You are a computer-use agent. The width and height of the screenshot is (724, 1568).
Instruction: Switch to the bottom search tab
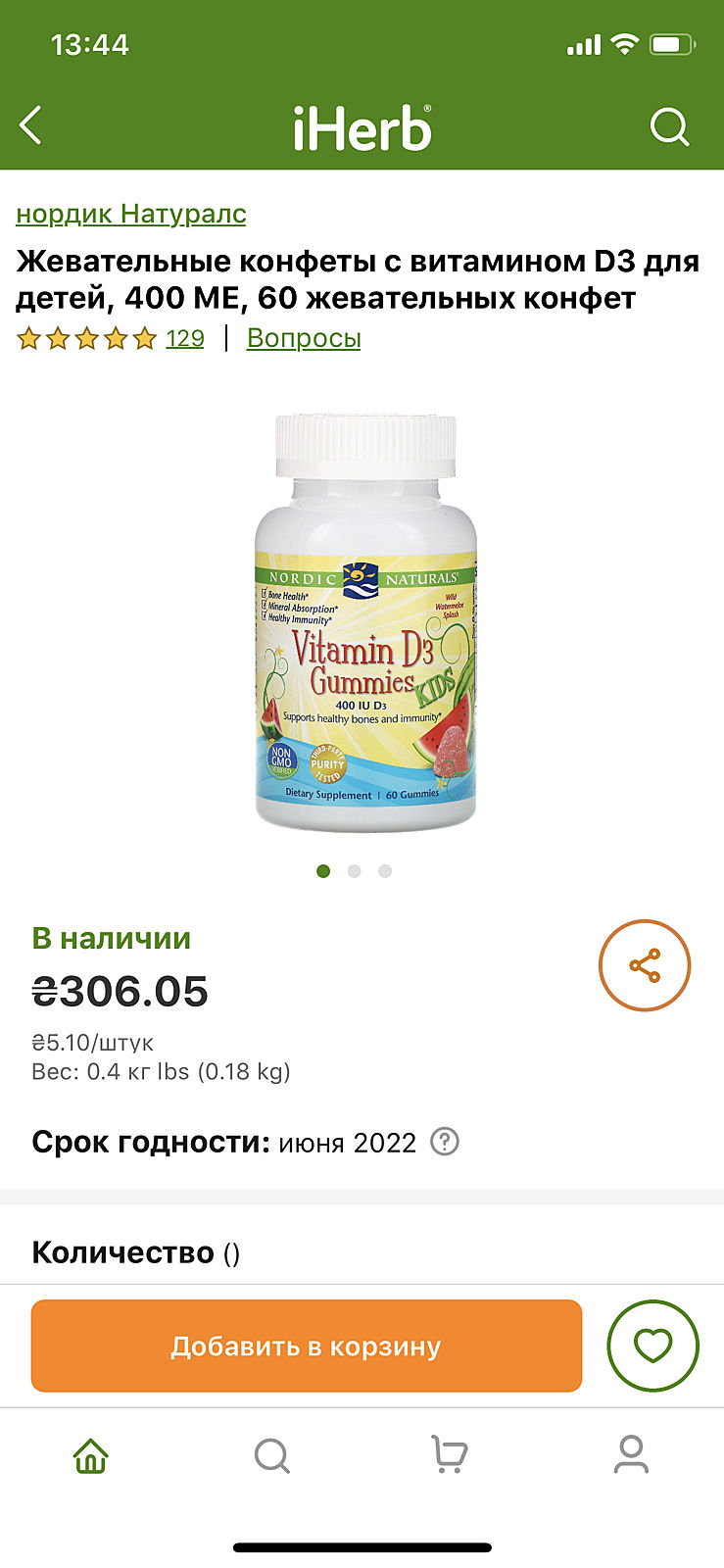tap(271, 1456)
